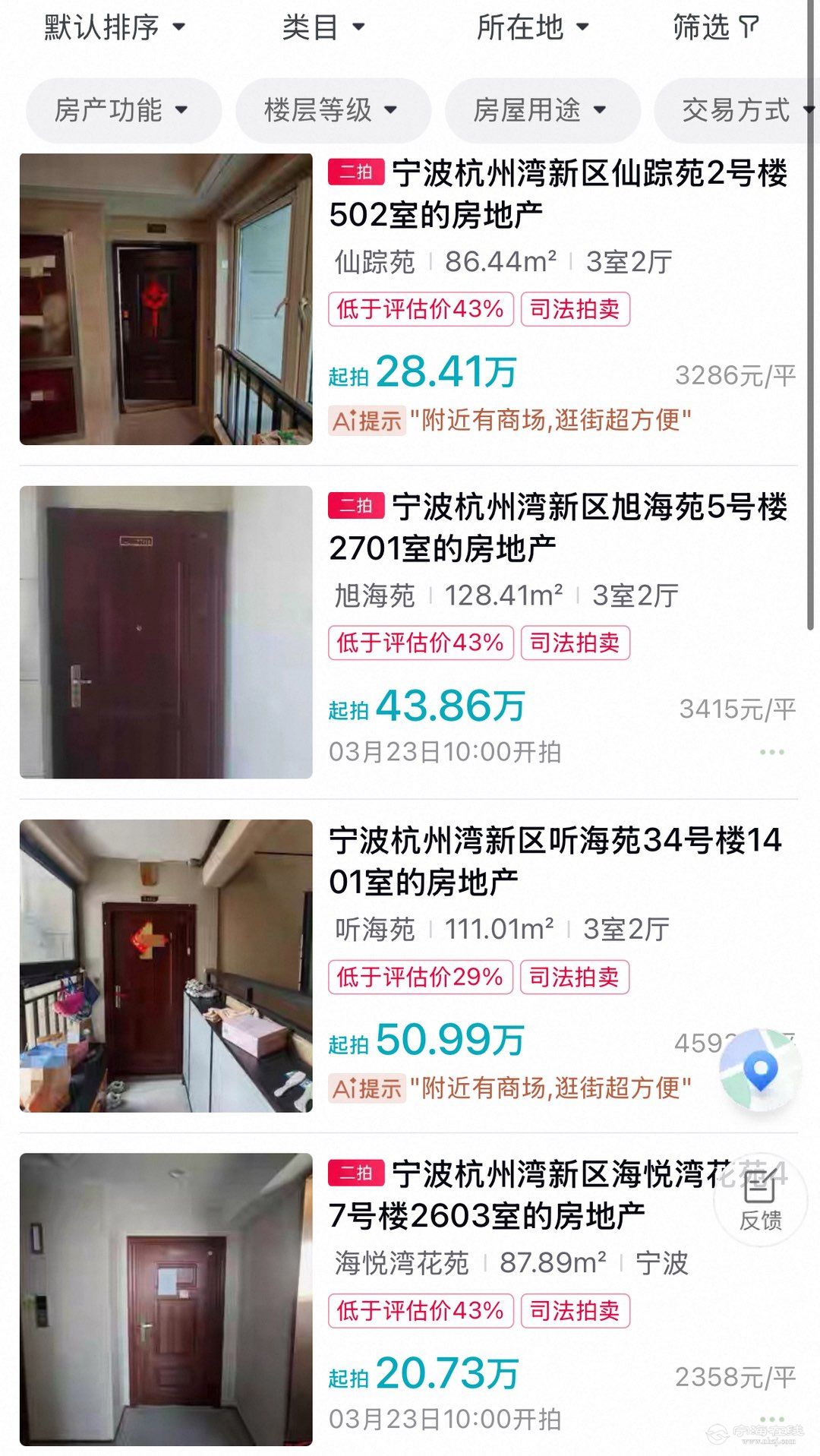
Task: Expand the 房产功能 filter chip
Action: pyautogui.click(x=122, y=110)
